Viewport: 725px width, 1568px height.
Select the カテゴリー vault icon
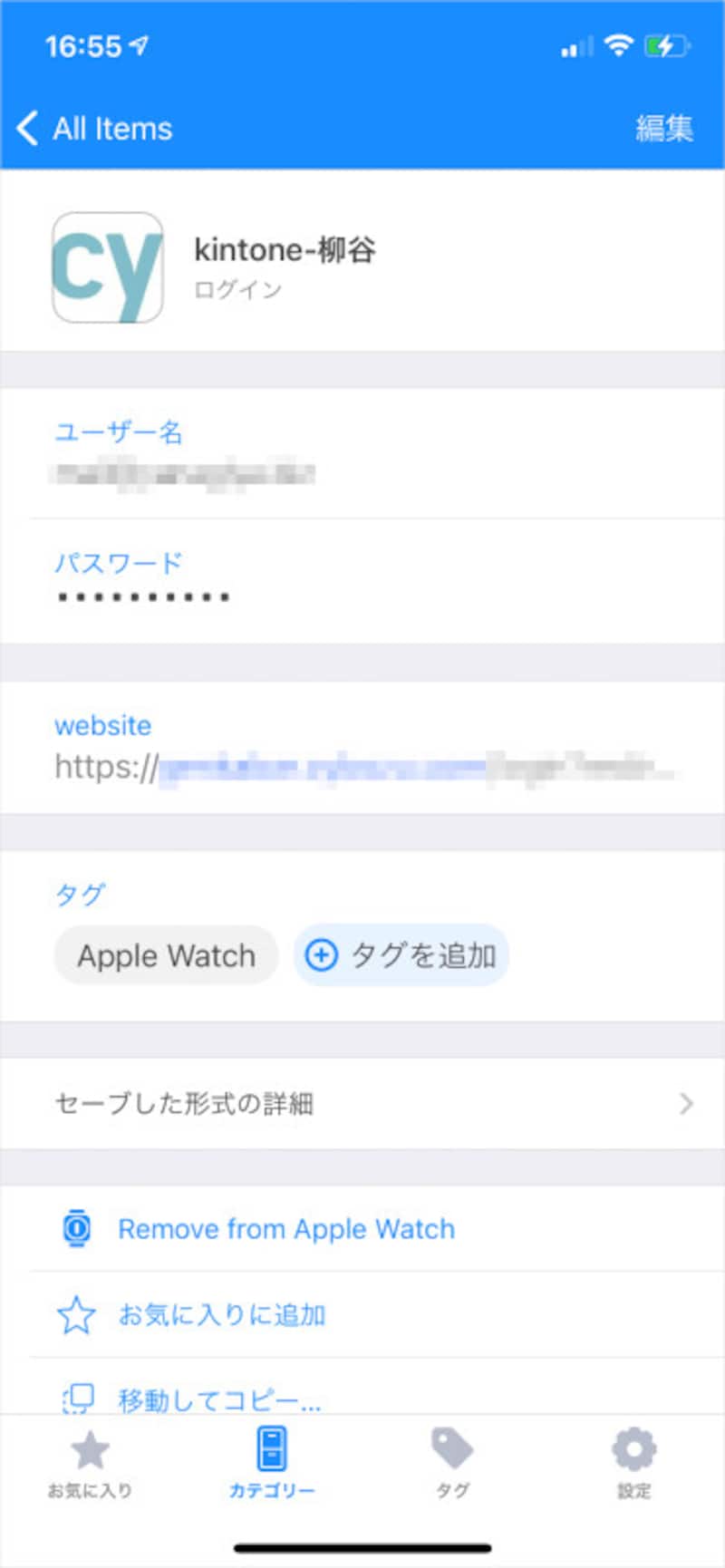[271, 1455]
